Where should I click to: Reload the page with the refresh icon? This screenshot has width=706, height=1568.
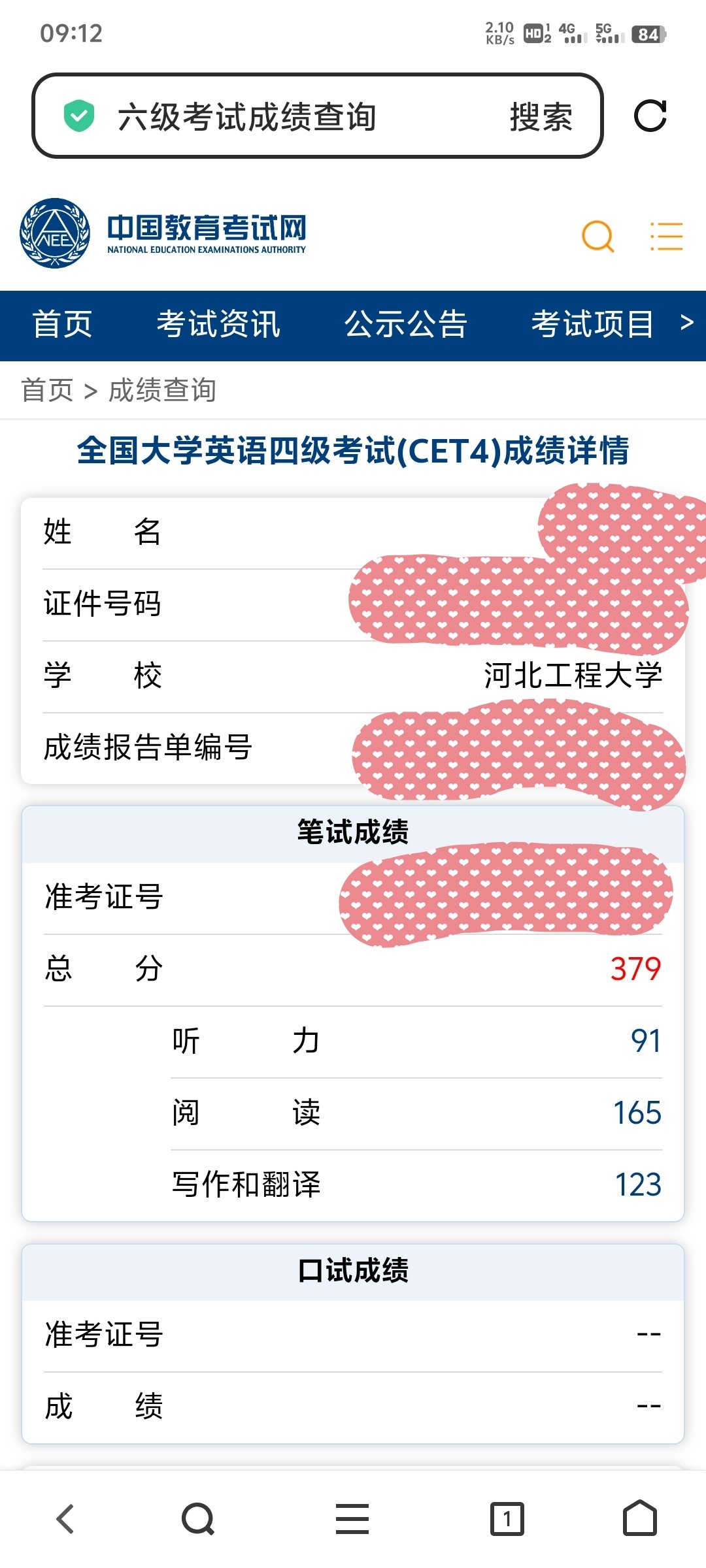tap(650, 116)
